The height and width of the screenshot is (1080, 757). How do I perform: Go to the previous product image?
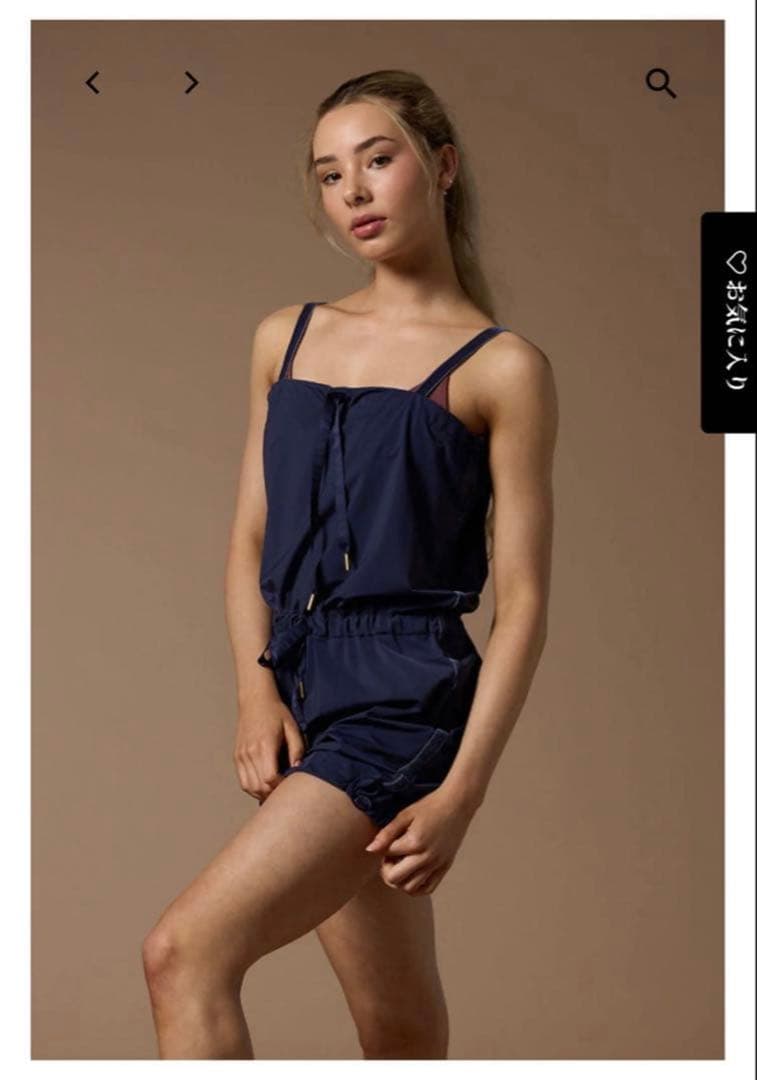click(x=92, y=83)
